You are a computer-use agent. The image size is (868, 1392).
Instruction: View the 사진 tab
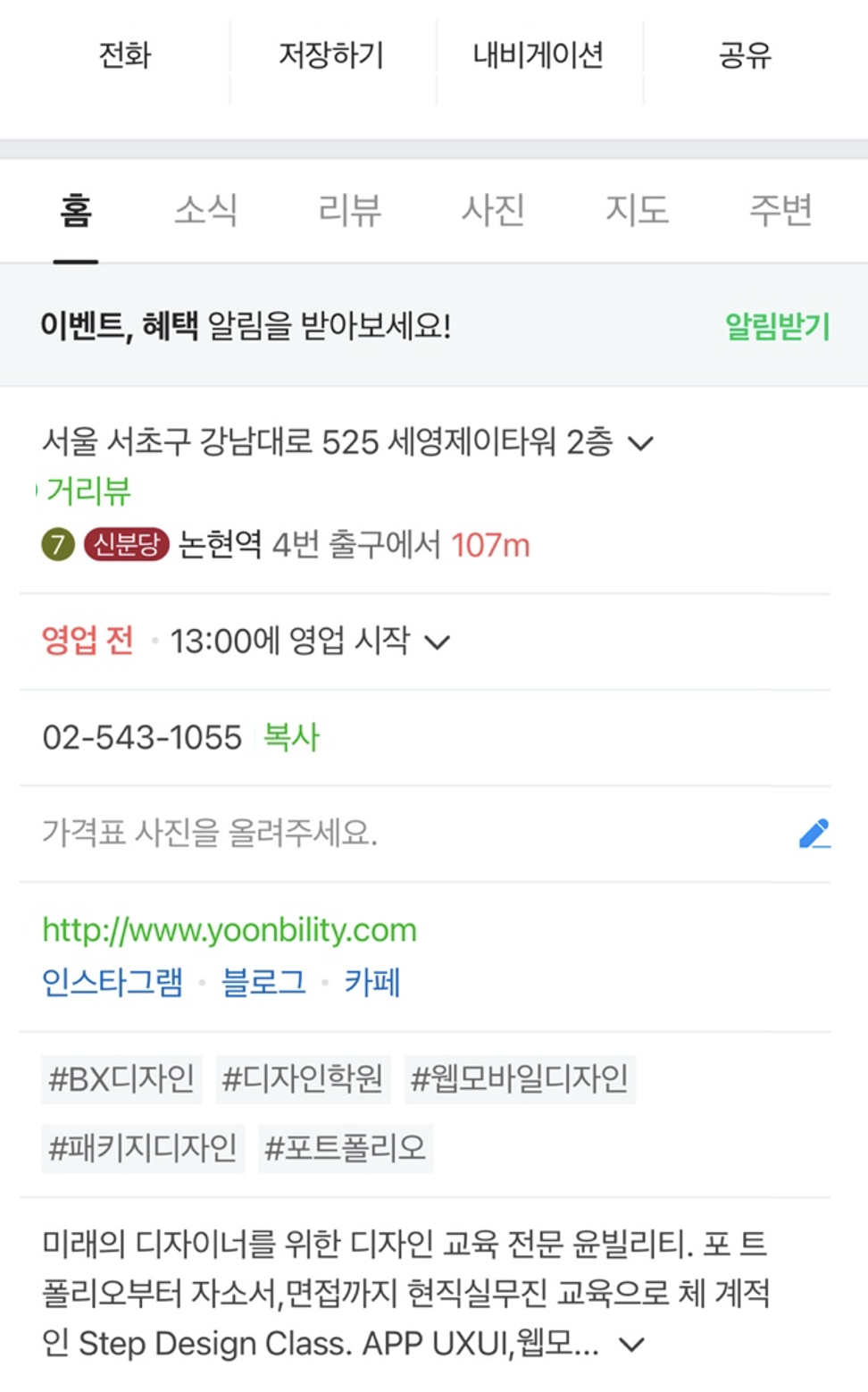tap(493, 211)
